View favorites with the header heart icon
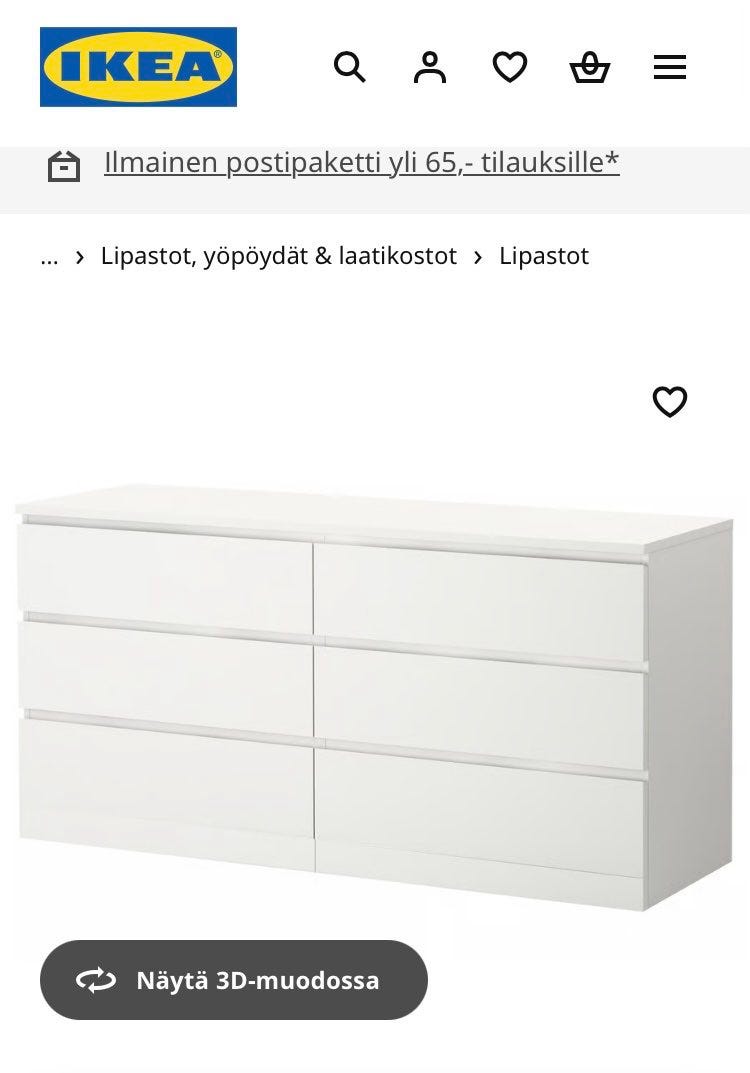The image size is (750, 1073). coord(510,66)
